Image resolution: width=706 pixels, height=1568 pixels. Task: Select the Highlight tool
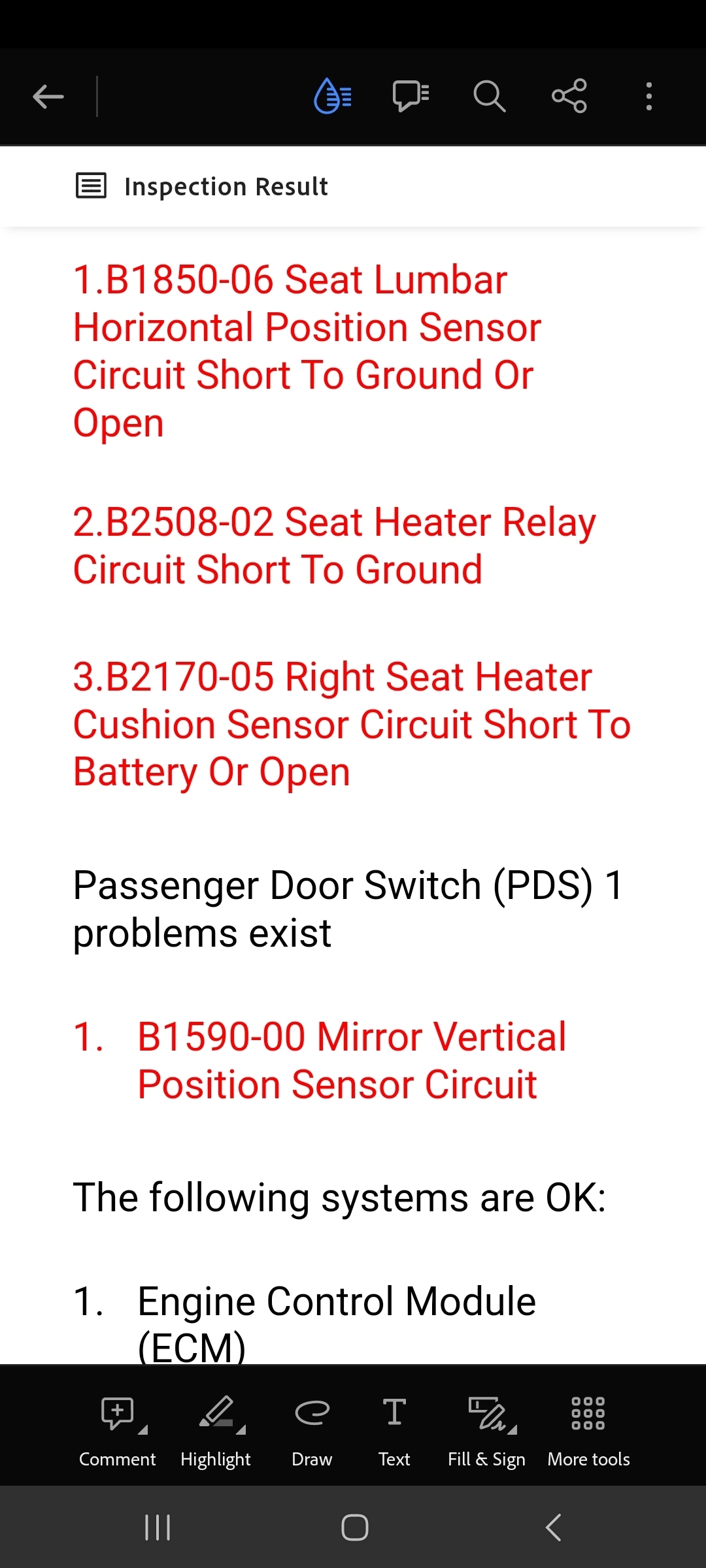(216, 1428)
